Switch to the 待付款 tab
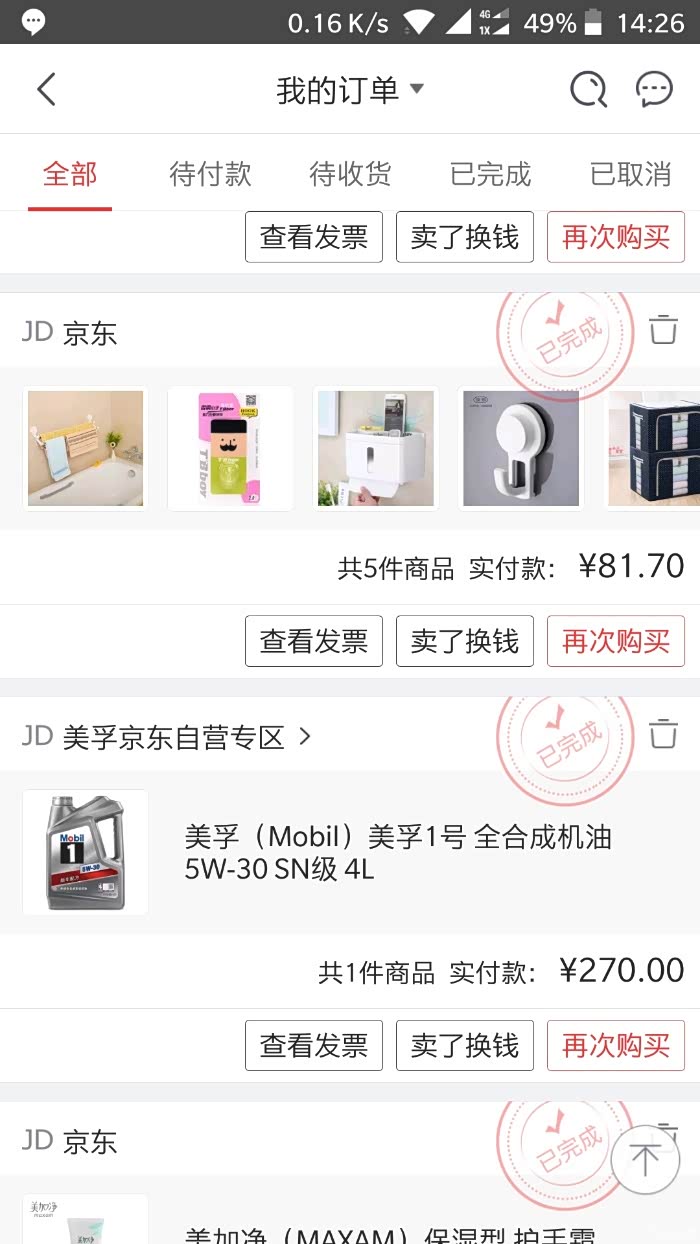 210,174
